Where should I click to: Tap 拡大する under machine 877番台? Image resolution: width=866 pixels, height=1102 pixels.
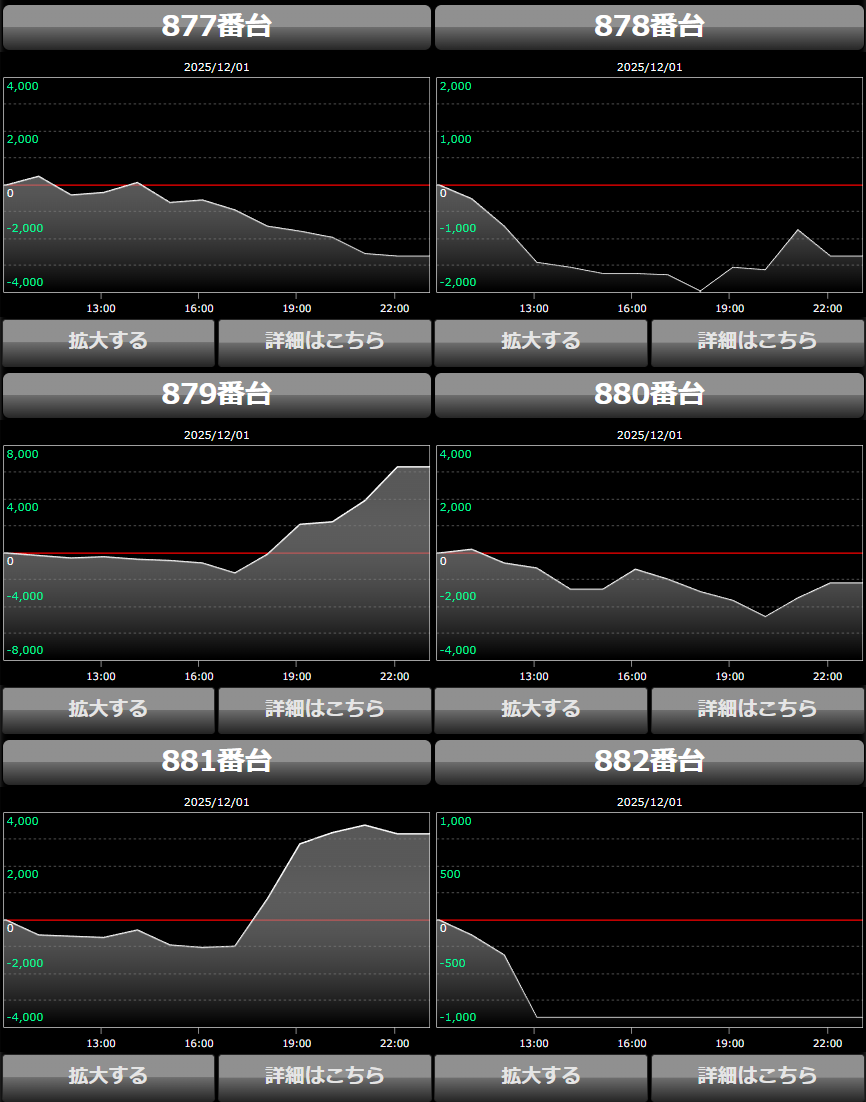click(x=108, y=342)
